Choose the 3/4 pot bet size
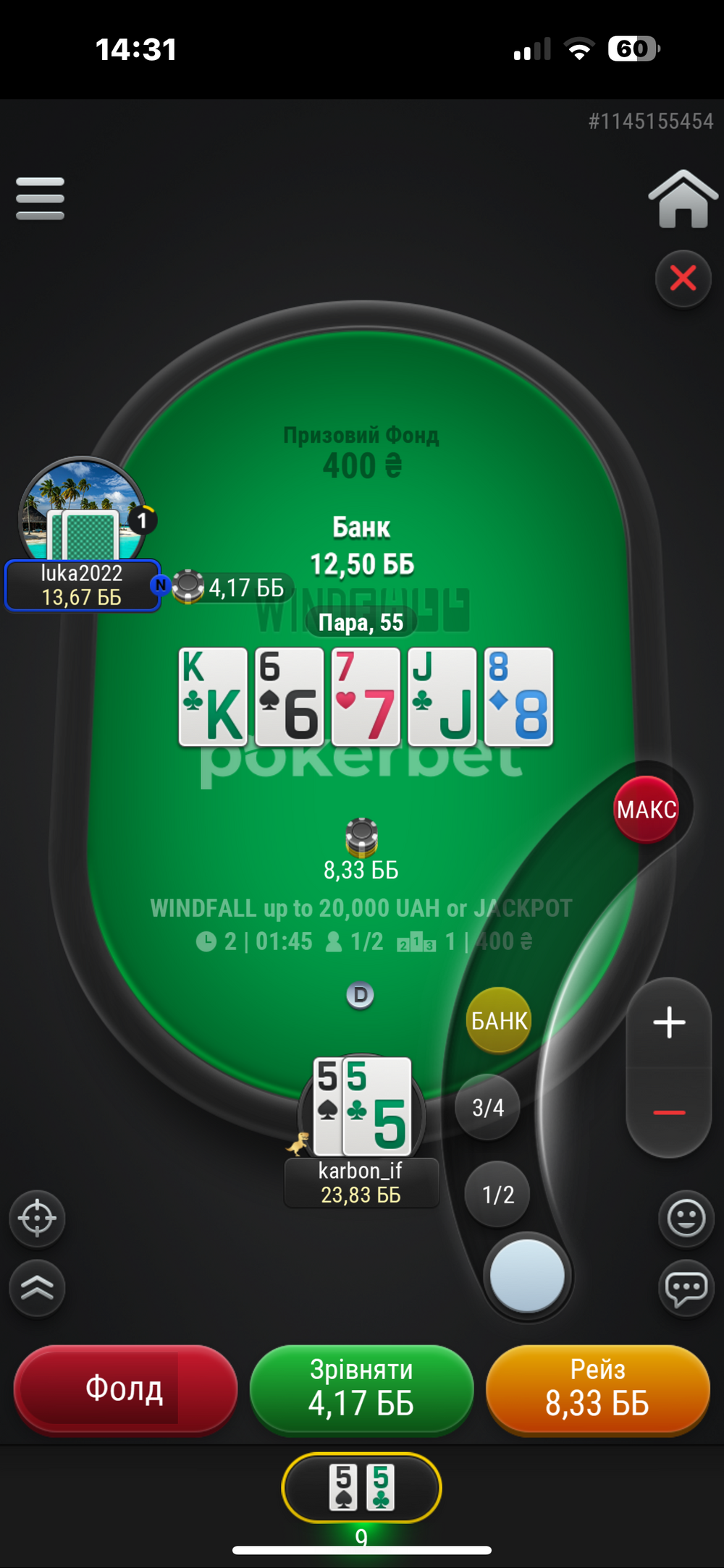 [x=488, y=1107]
